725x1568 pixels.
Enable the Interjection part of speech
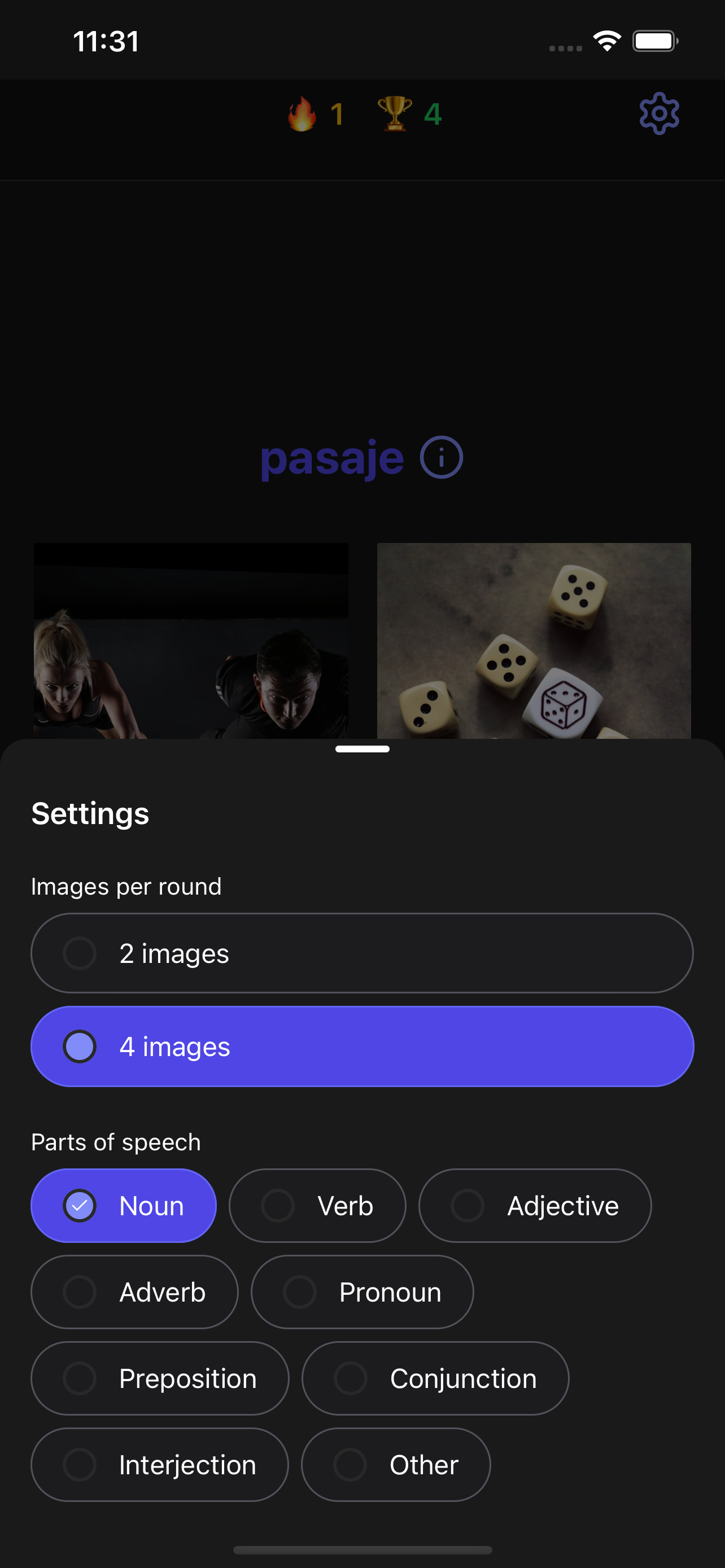click(x=159, y=1465)
